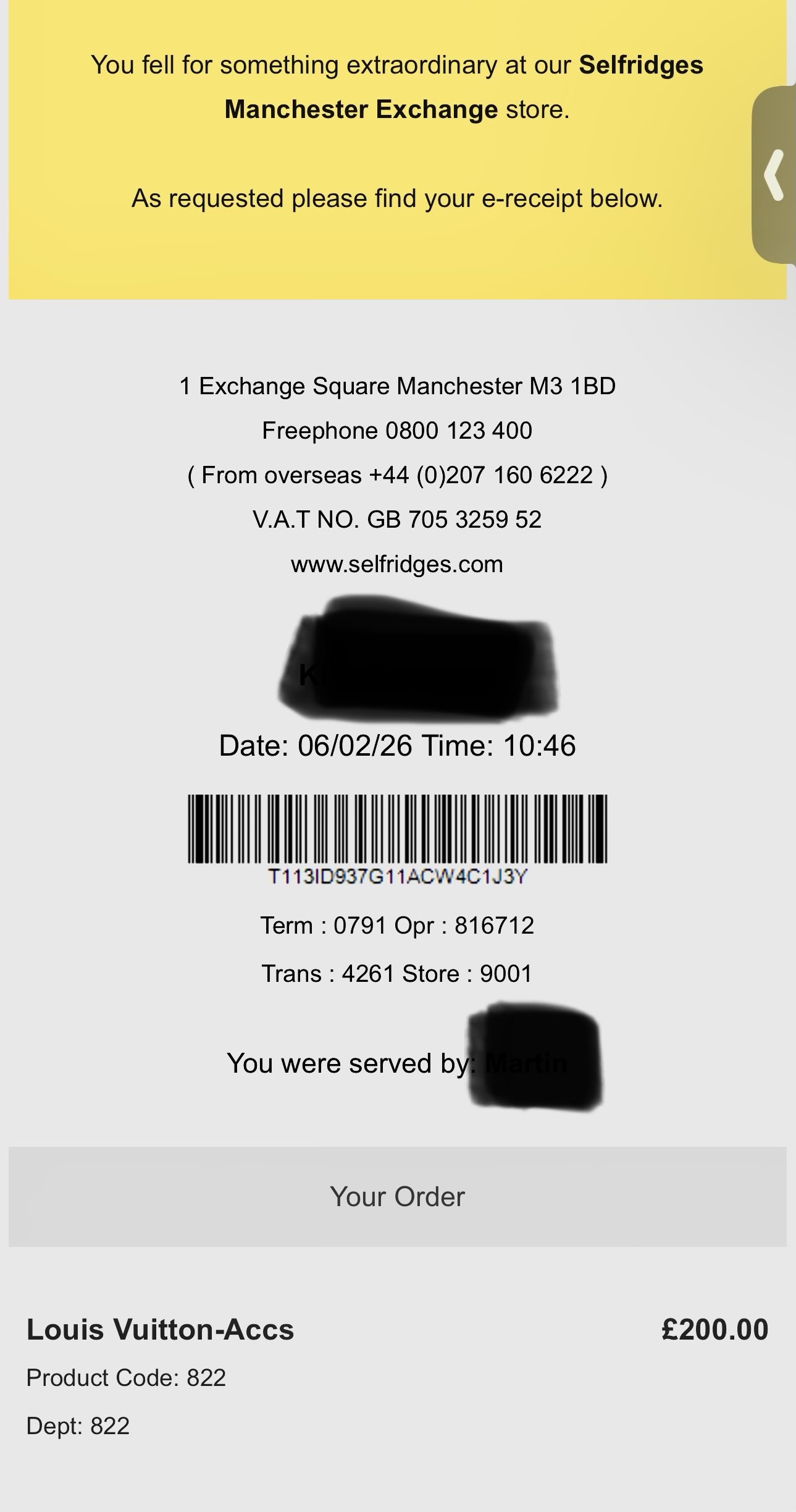796x1512 pixels.
Task: Open the side panel chevron handle
Action: point(775,175)
